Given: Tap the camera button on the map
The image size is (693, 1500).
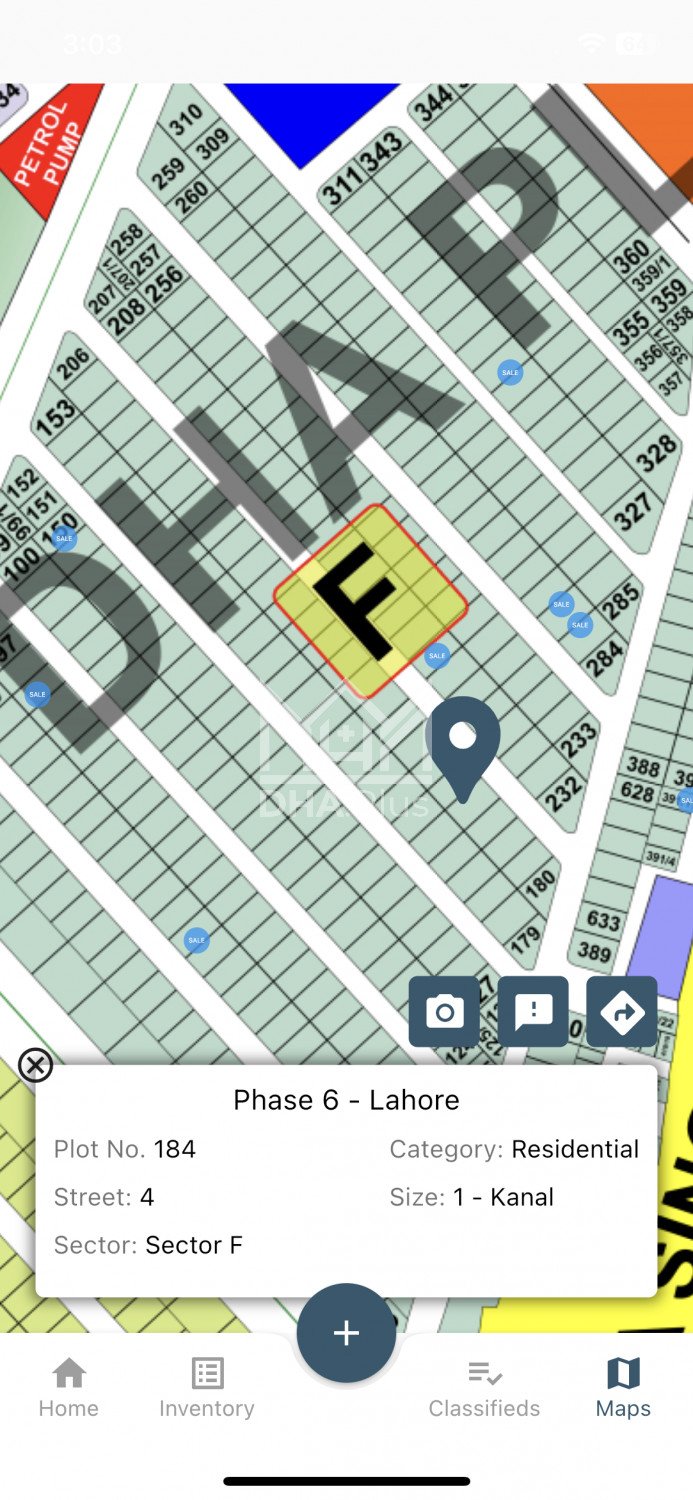Looking at the screenshot, I should 444,1012.
